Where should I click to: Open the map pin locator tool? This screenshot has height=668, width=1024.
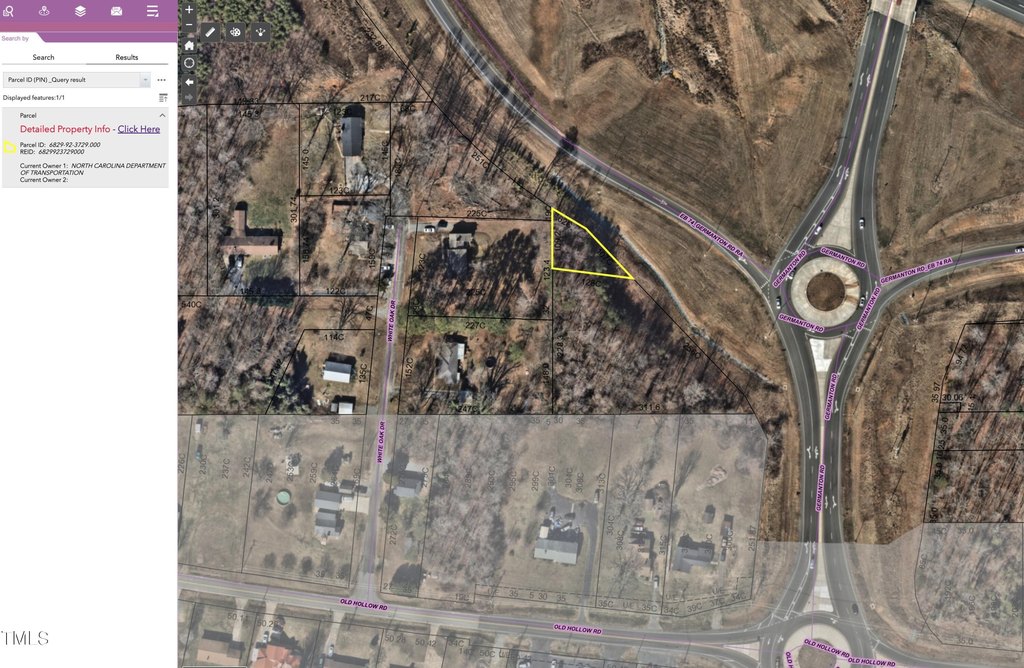click(x=44, y=11)
